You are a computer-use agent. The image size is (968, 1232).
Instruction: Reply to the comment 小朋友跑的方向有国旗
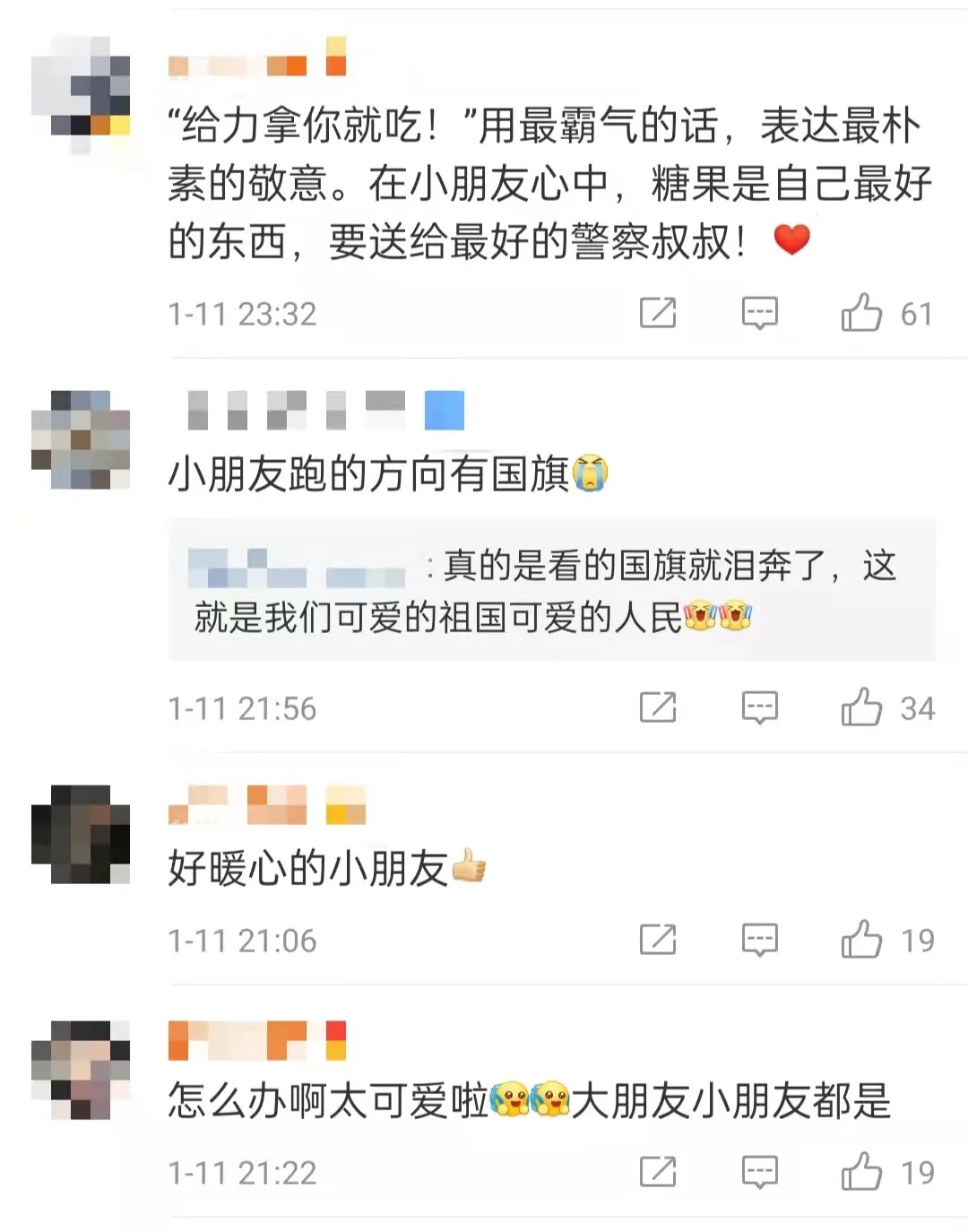(759, 707)
